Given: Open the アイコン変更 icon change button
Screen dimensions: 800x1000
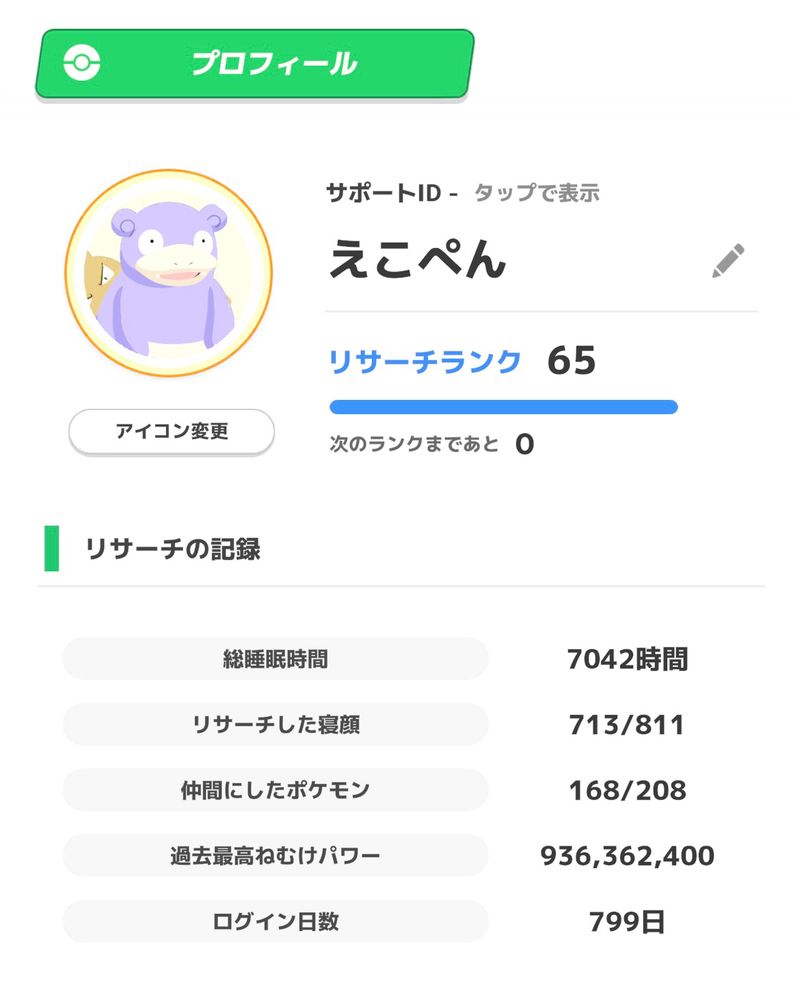Looking at the screenshot, I should point(171,432).
